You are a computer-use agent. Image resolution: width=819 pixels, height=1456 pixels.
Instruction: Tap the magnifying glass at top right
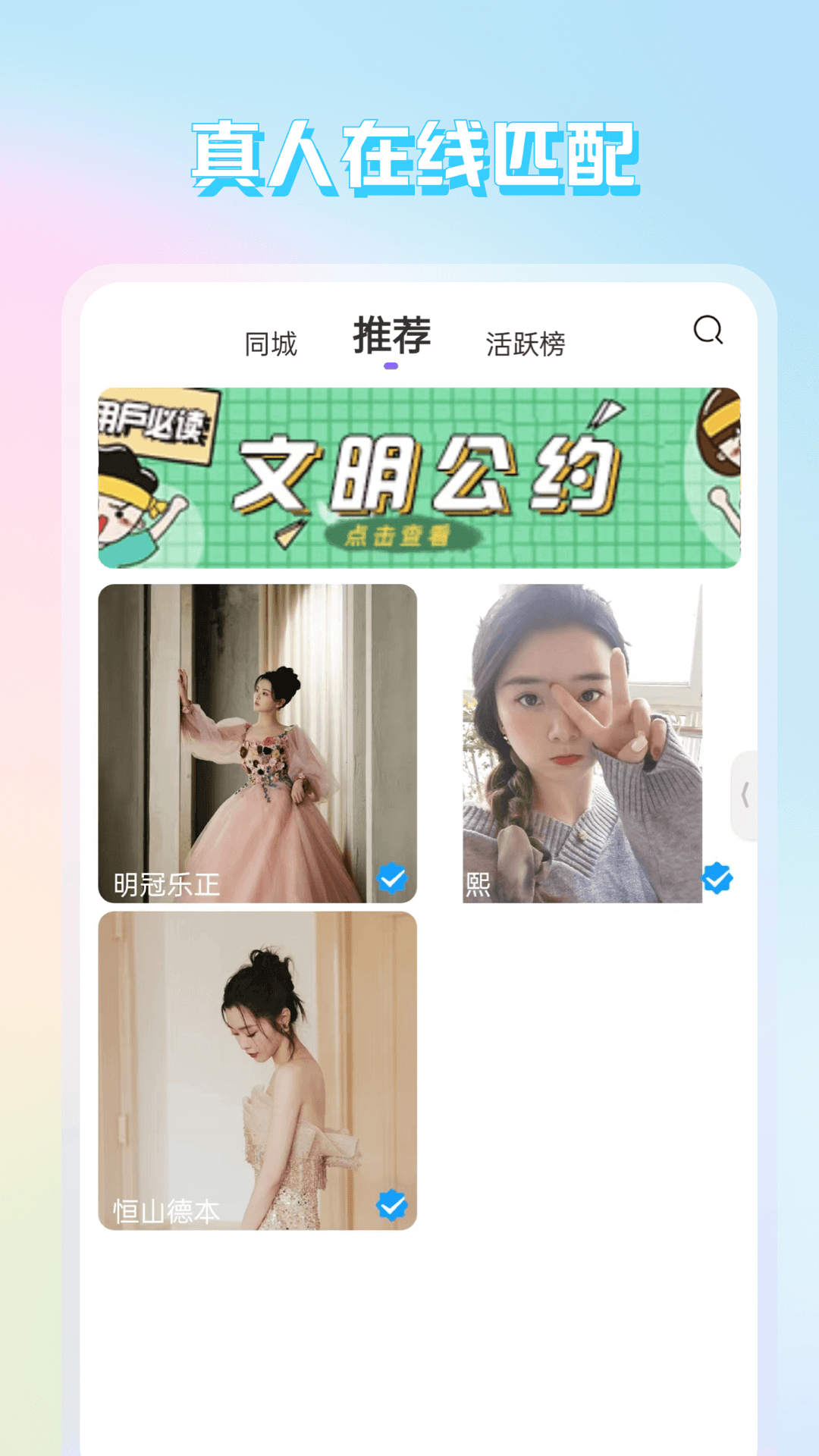pyautogui.click(x=708, y=331)
